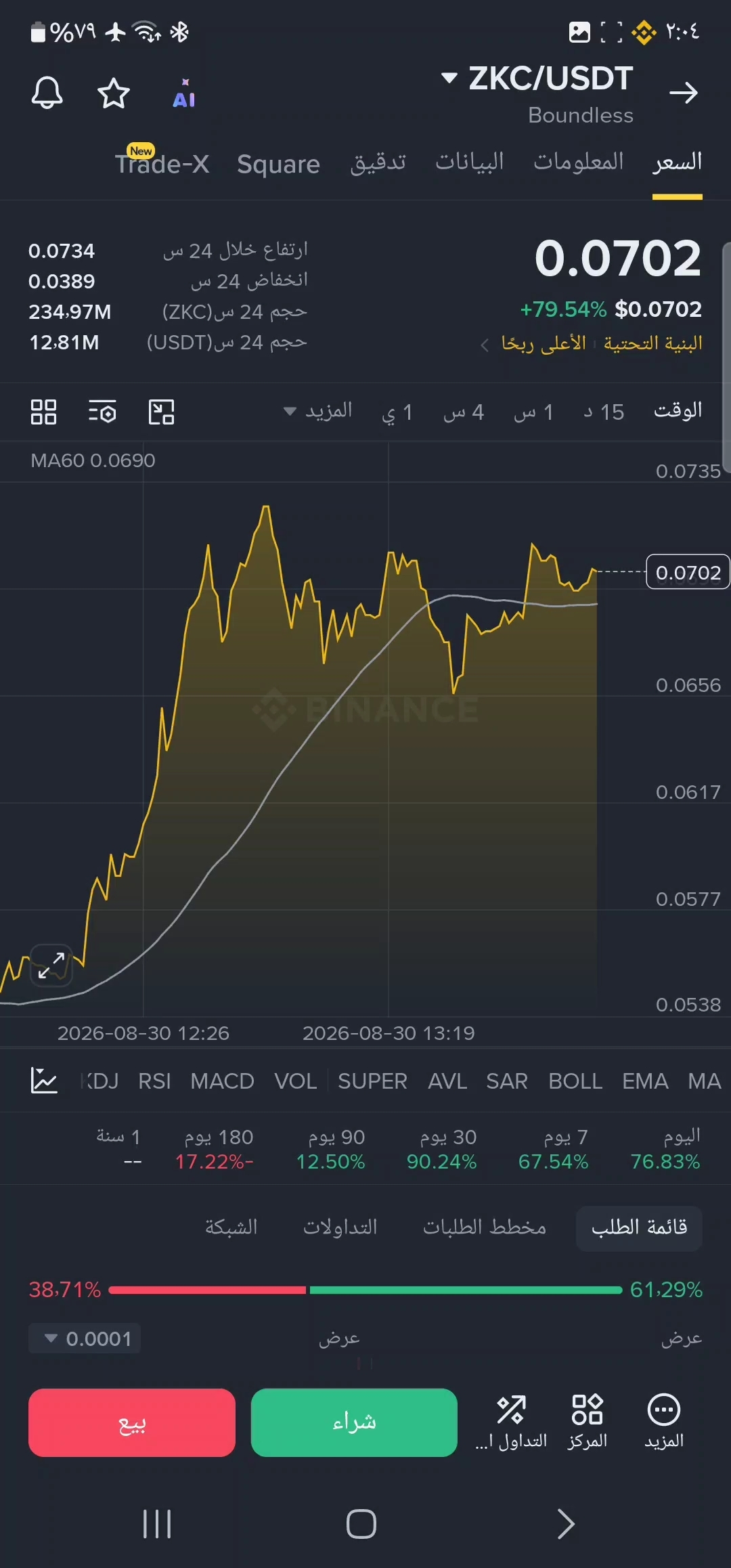Image resolution: width=731 pixels, height=1568 pixels.
Task: Enable the BOLL indicator
Action: (x=575, y=1081)
